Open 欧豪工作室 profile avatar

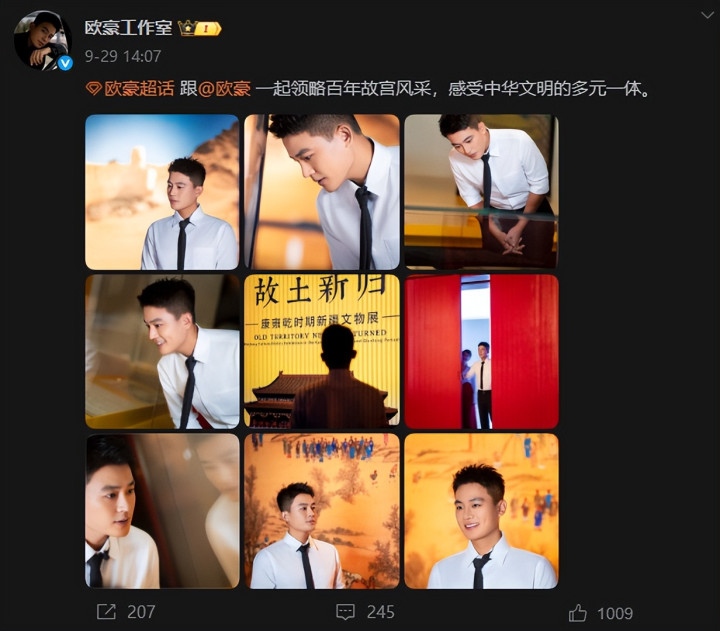click(x=42, y=40)
